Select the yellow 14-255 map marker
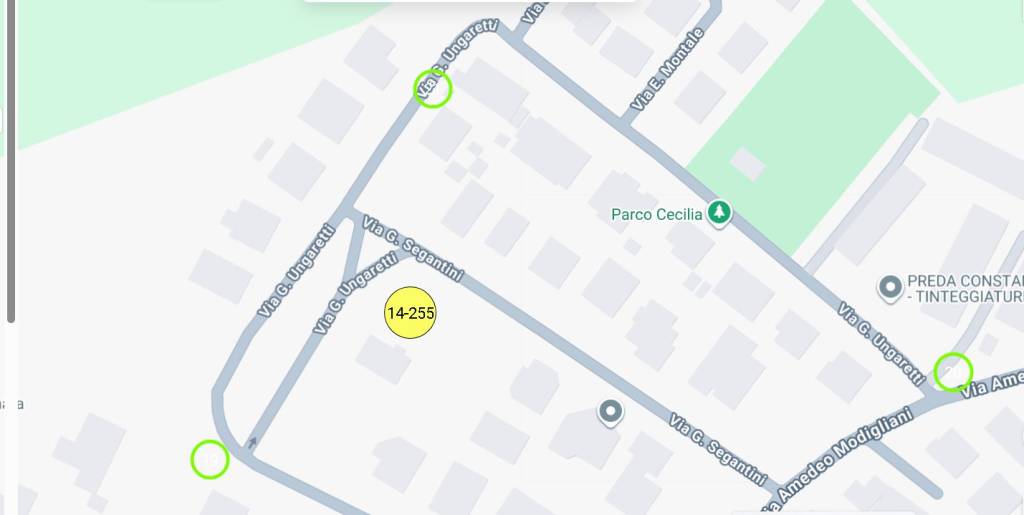Viewport: 1024px width, 515px height. [410, 313]
